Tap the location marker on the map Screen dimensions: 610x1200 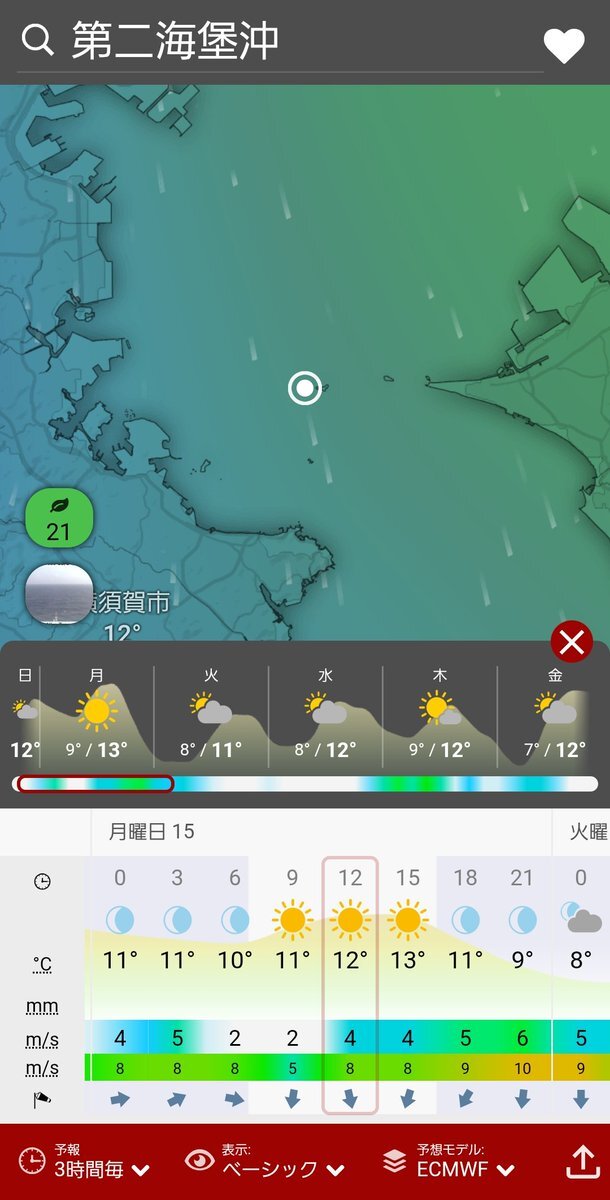coord(304,388)
